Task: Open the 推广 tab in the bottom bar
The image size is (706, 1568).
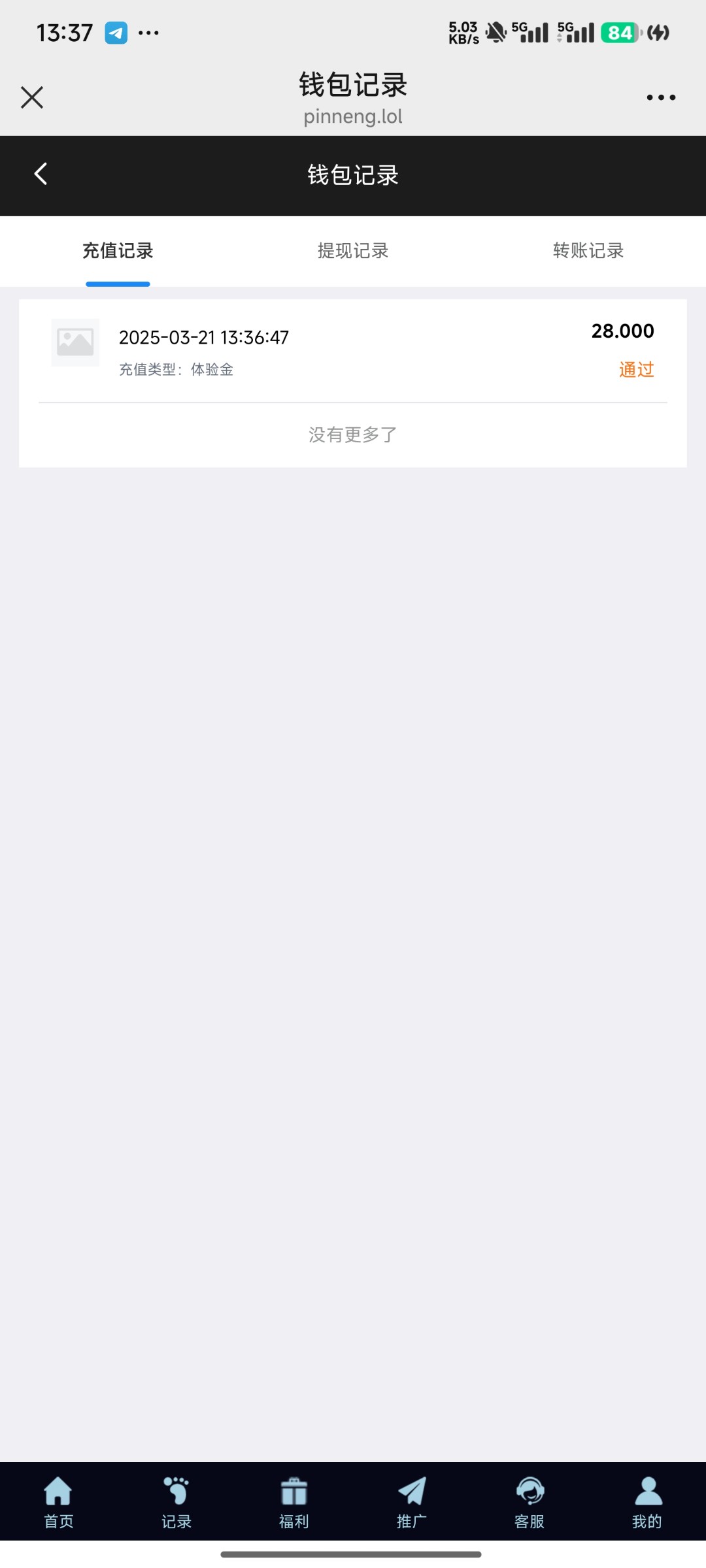Action: (x=412, y=1503)
